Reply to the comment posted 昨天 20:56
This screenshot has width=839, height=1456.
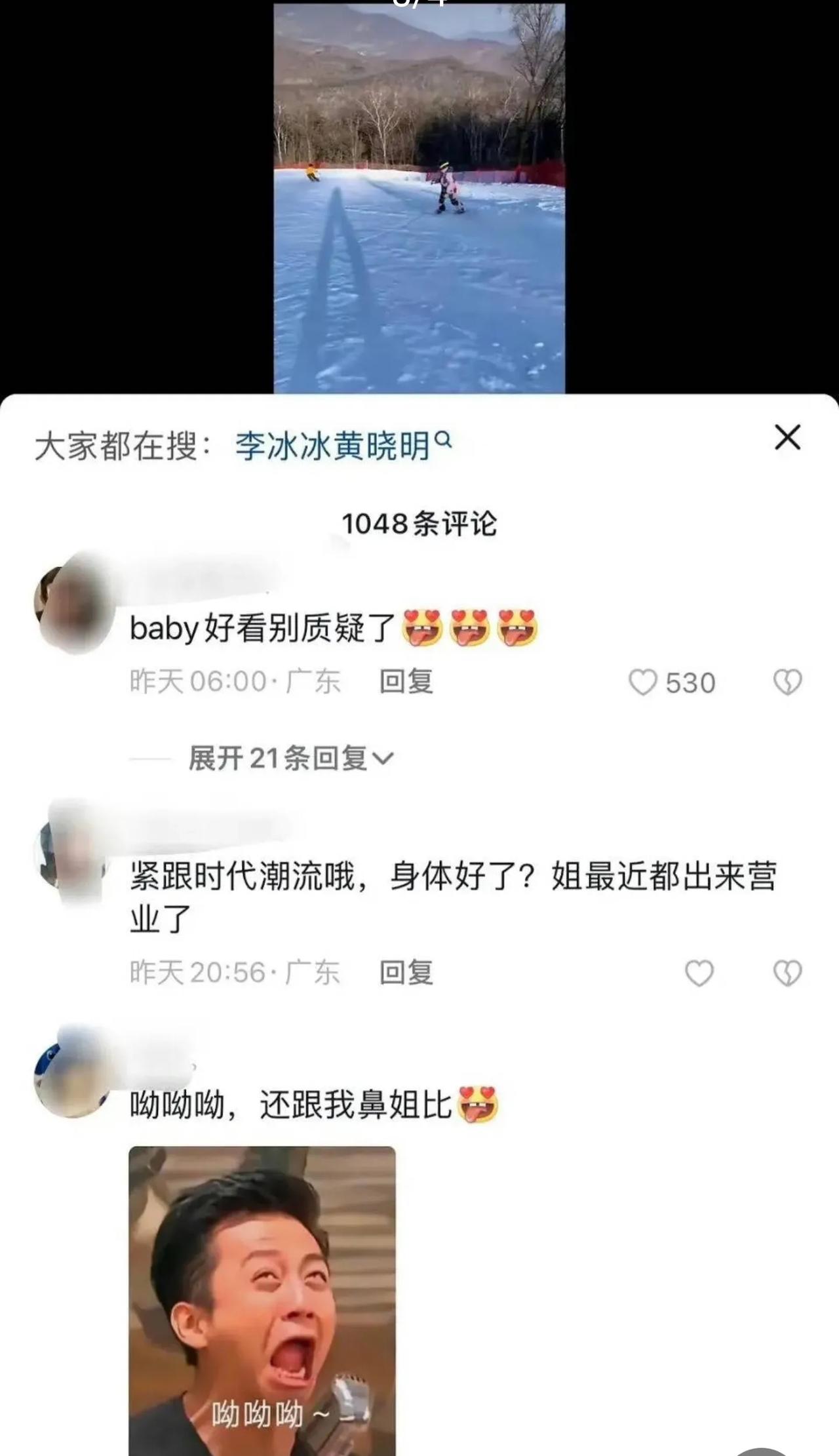[x=406, y=973]
